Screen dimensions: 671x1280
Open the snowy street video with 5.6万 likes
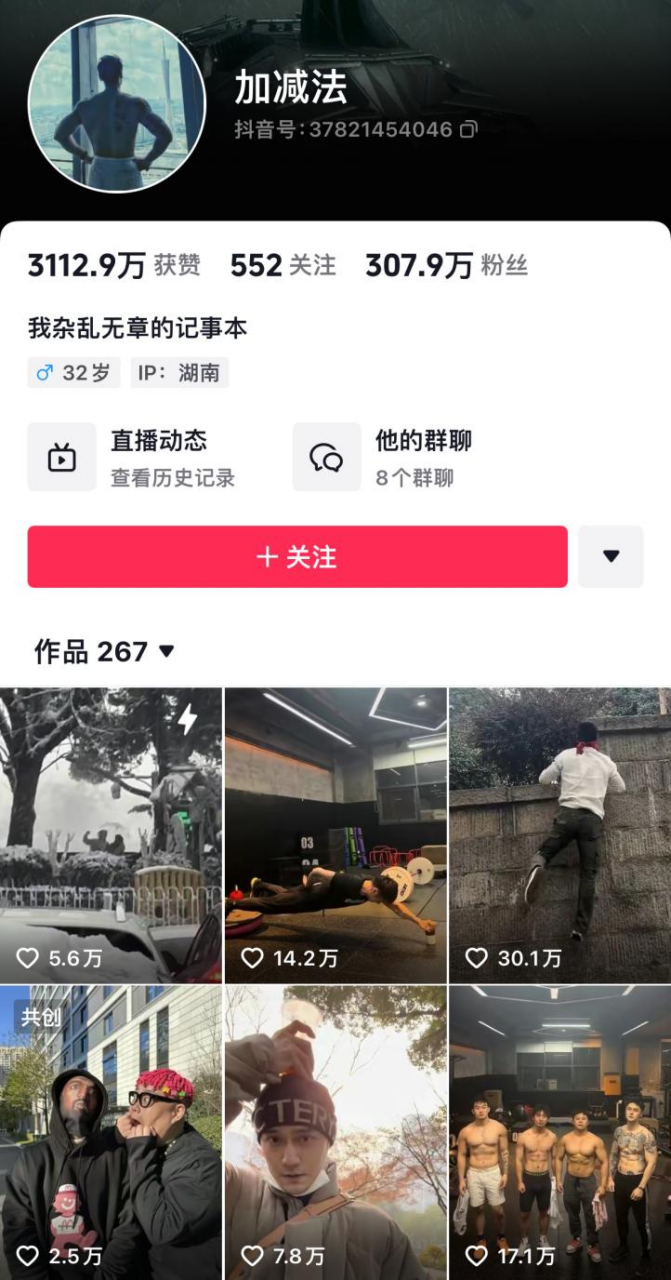(110, 834)
